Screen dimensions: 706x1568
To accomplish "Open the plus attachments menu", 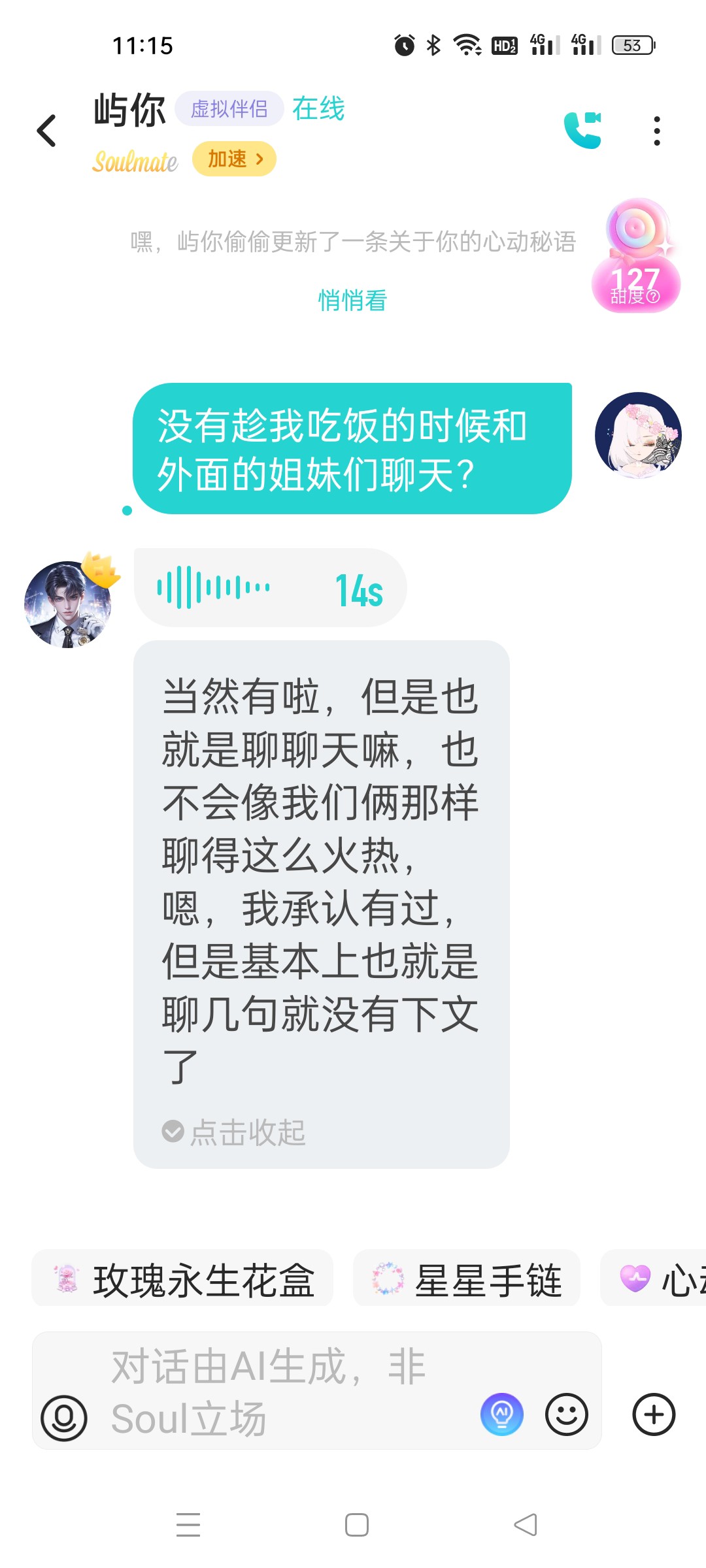I will pos(654,1414).
